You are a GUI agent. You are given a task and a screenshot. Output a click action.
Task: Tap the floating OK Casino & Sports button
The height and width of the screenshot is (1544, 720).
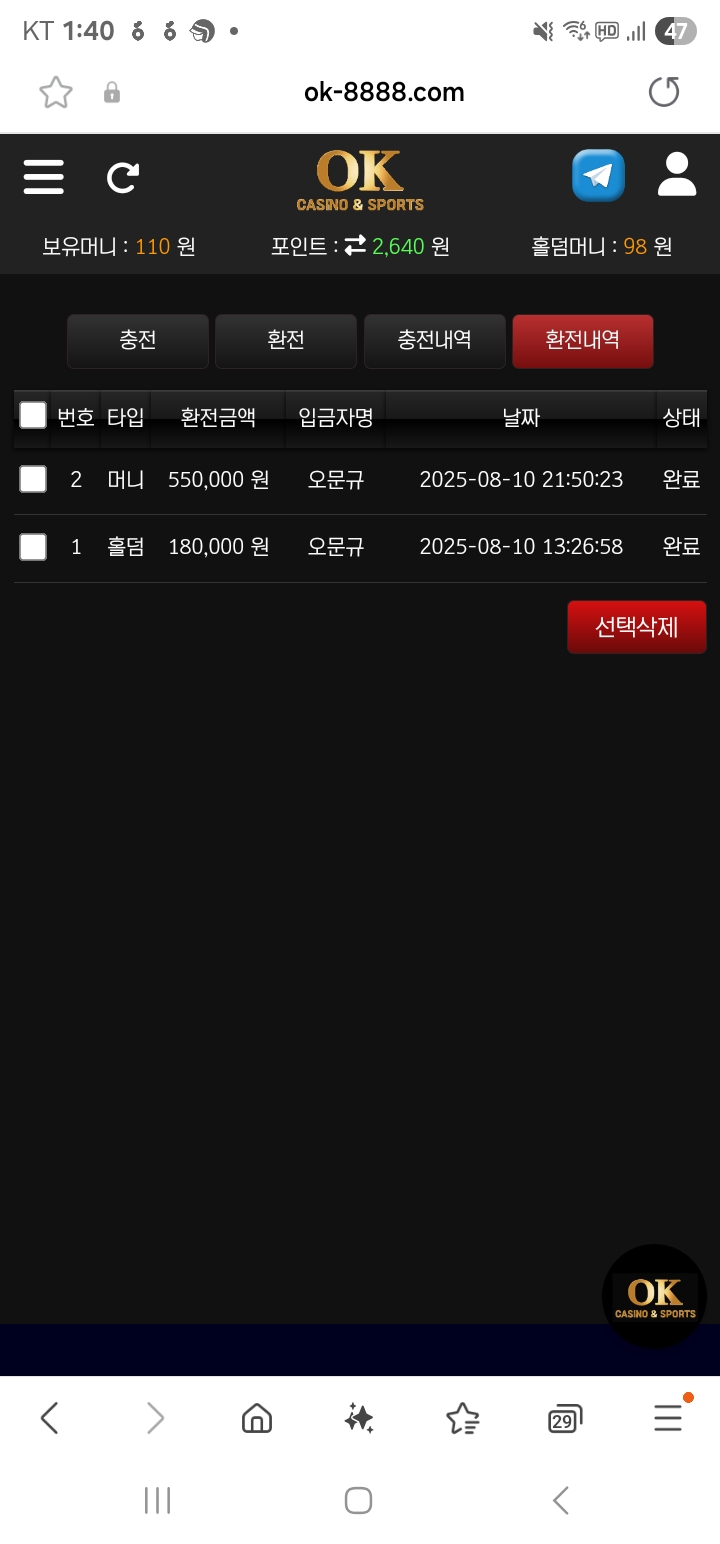pos(654,1296)
